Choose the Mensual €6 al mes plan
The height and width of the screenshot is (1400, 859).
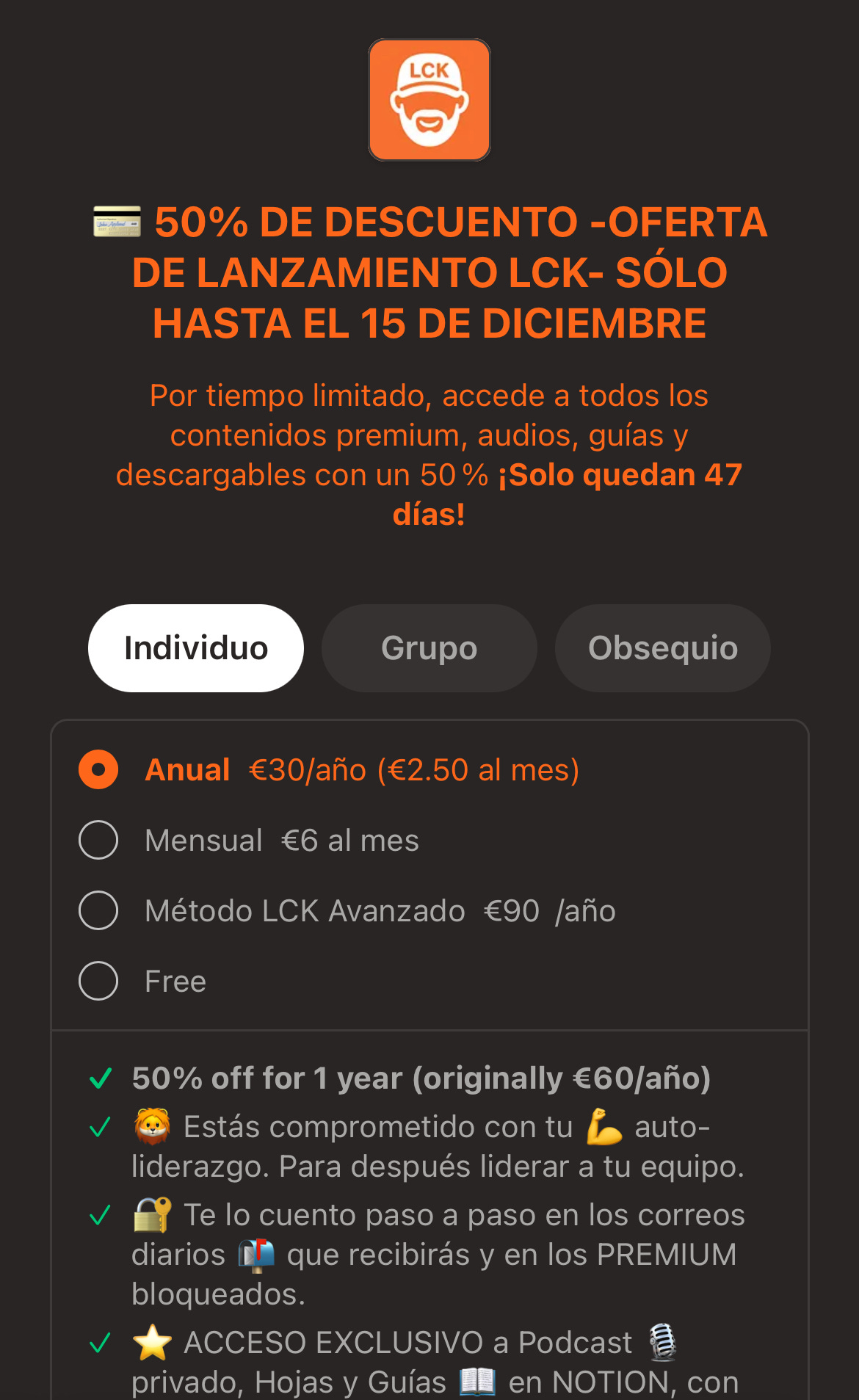pyautogui.click(x=98, y=840)
